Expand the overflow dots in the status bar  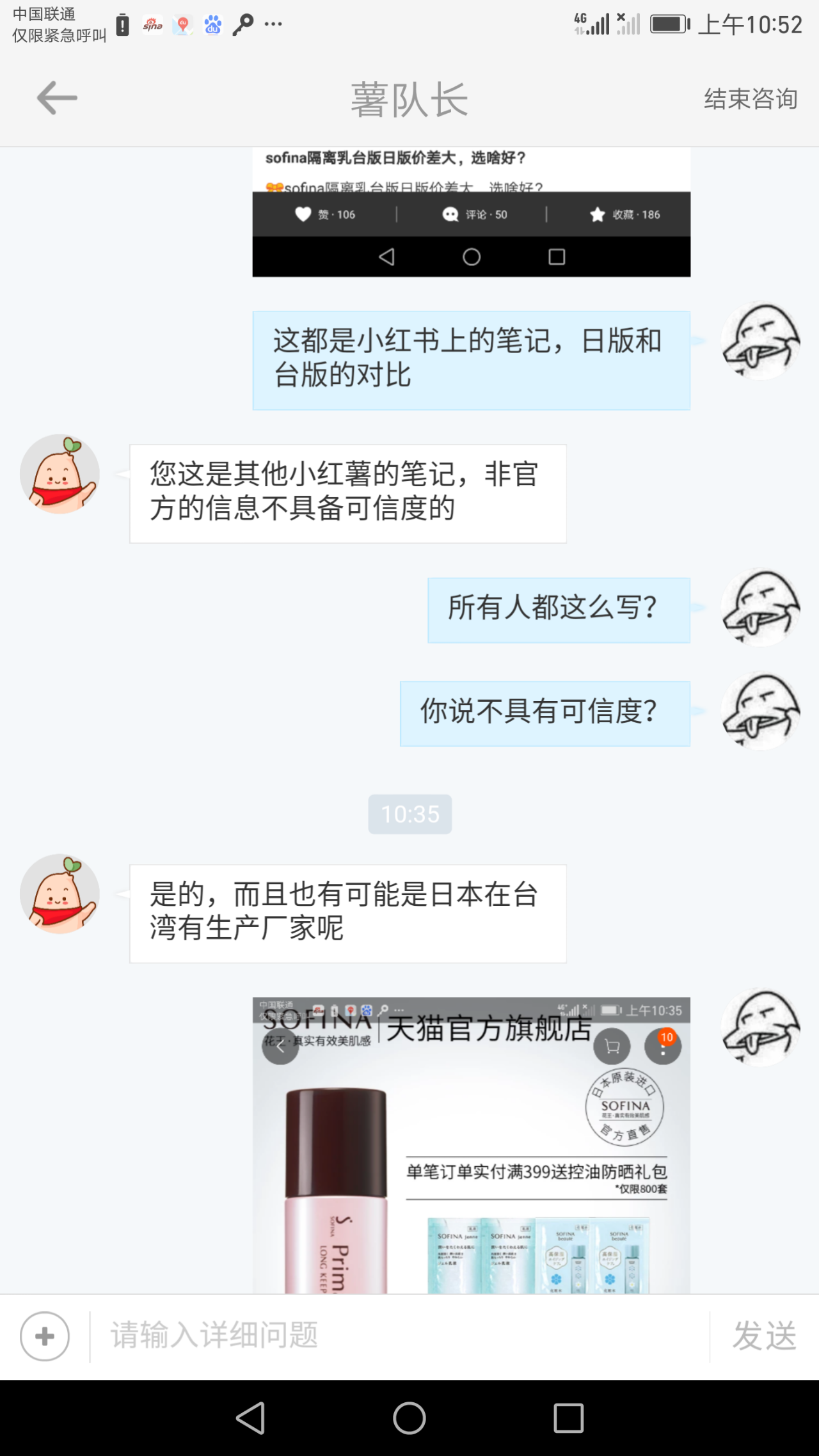[x=273, y=24]
